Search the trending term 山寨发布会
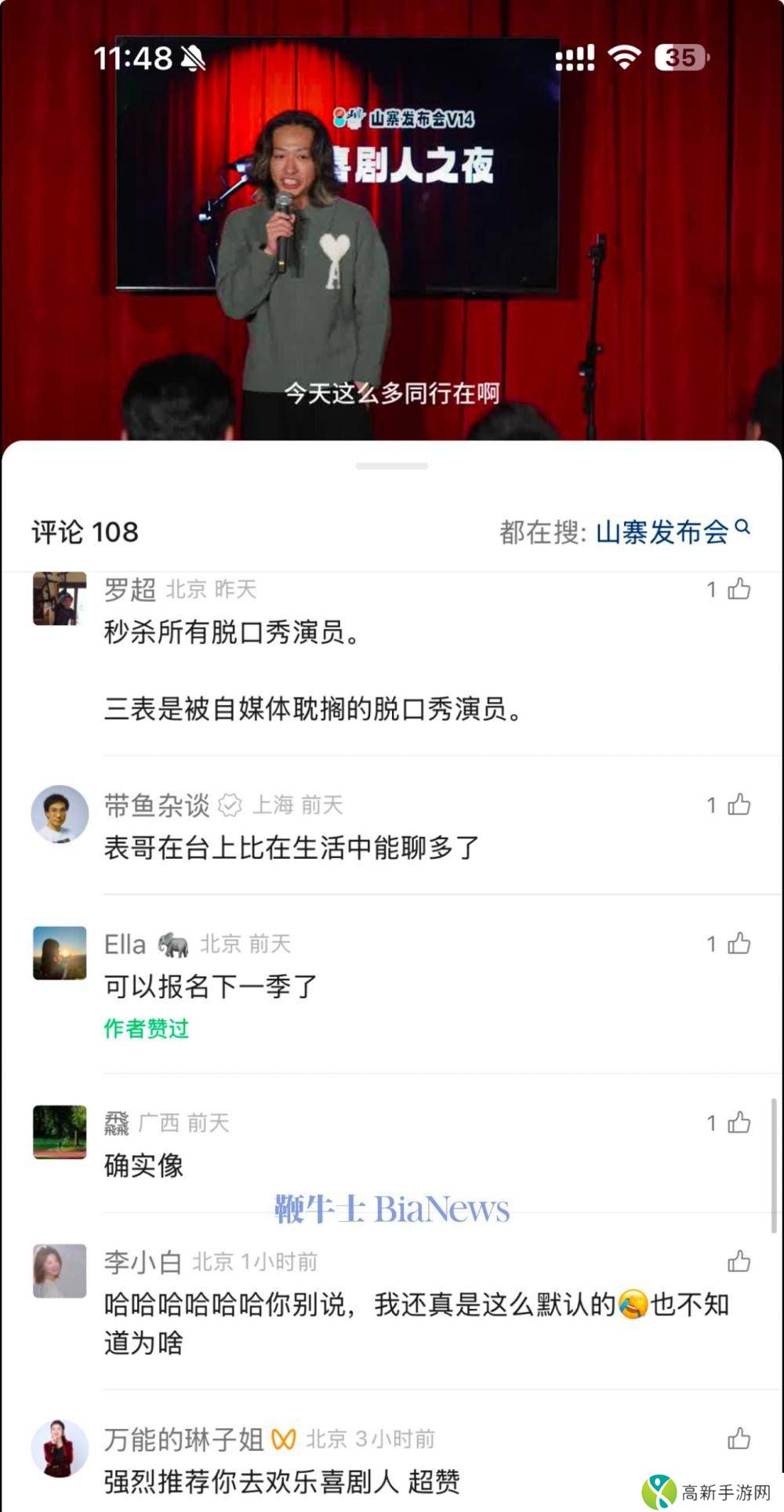 (671, 532)
